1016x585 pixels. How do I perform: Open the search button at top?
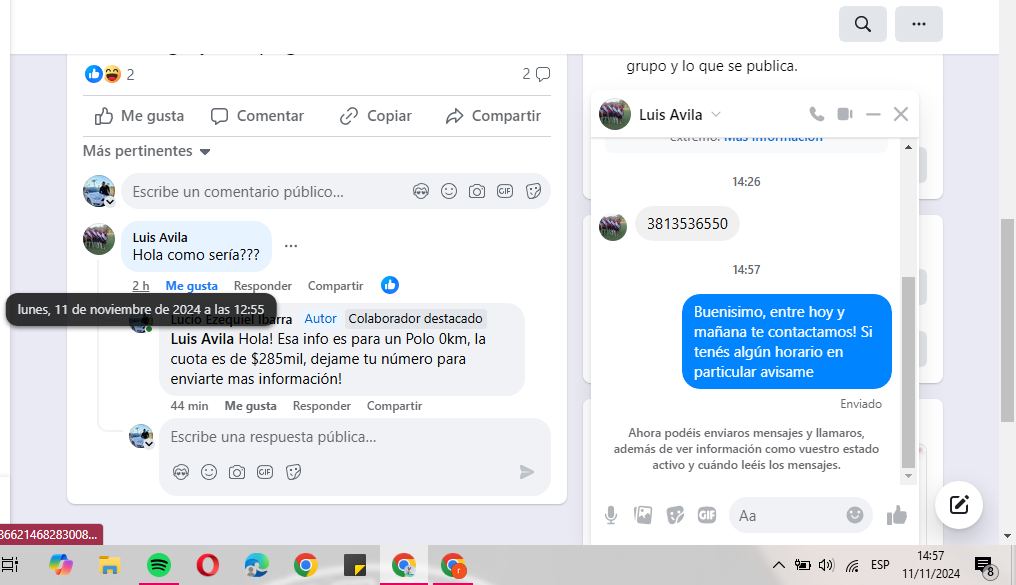862,24
